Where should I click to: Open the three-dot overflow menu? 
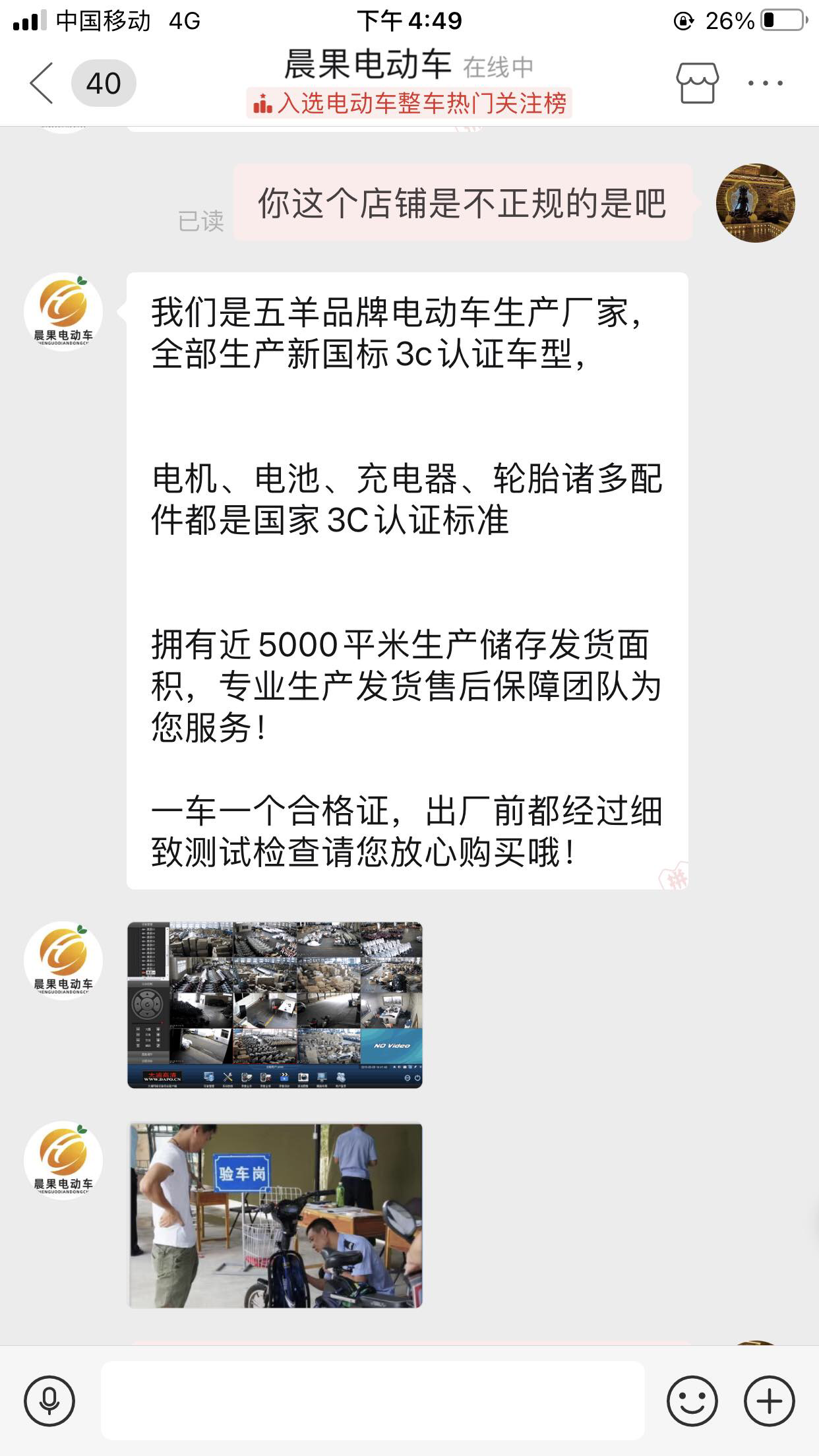pos(765,83)
